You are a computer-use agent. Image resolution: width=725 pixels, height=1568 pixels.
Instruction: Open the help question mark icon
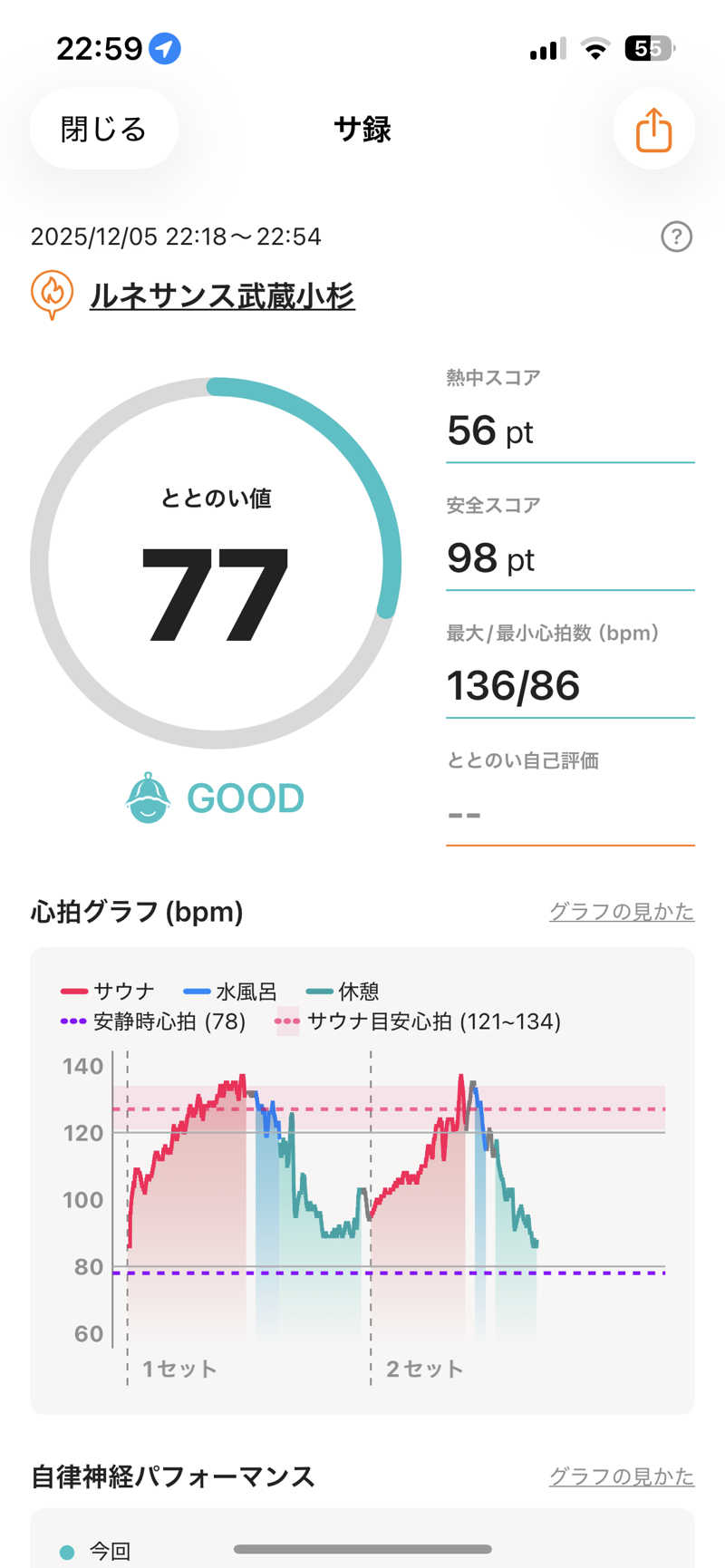[676, 237]
